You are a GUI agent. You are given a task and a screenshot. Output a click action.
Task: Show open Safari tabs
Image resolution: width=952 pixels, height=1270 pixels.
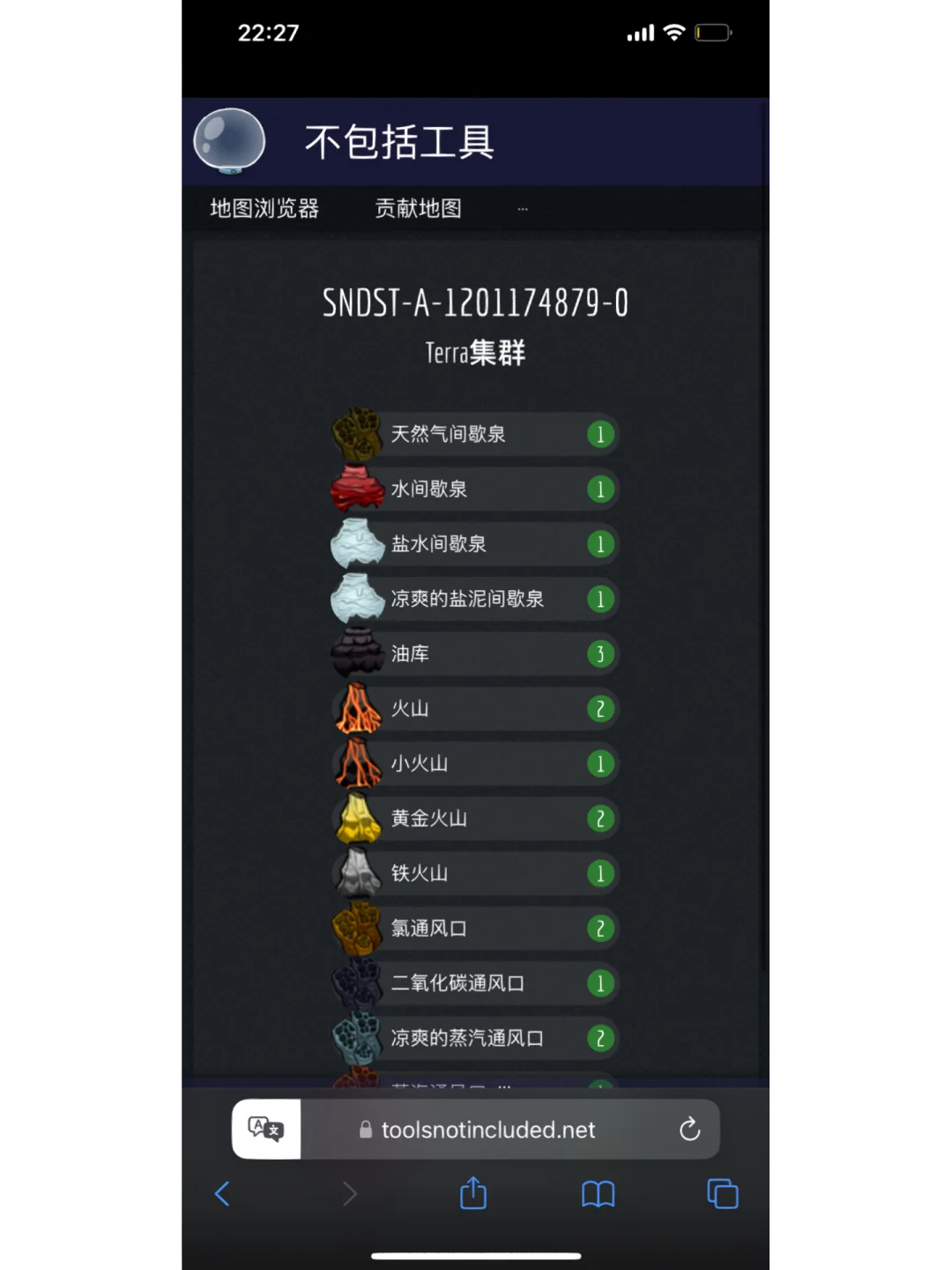point(722,1194)
